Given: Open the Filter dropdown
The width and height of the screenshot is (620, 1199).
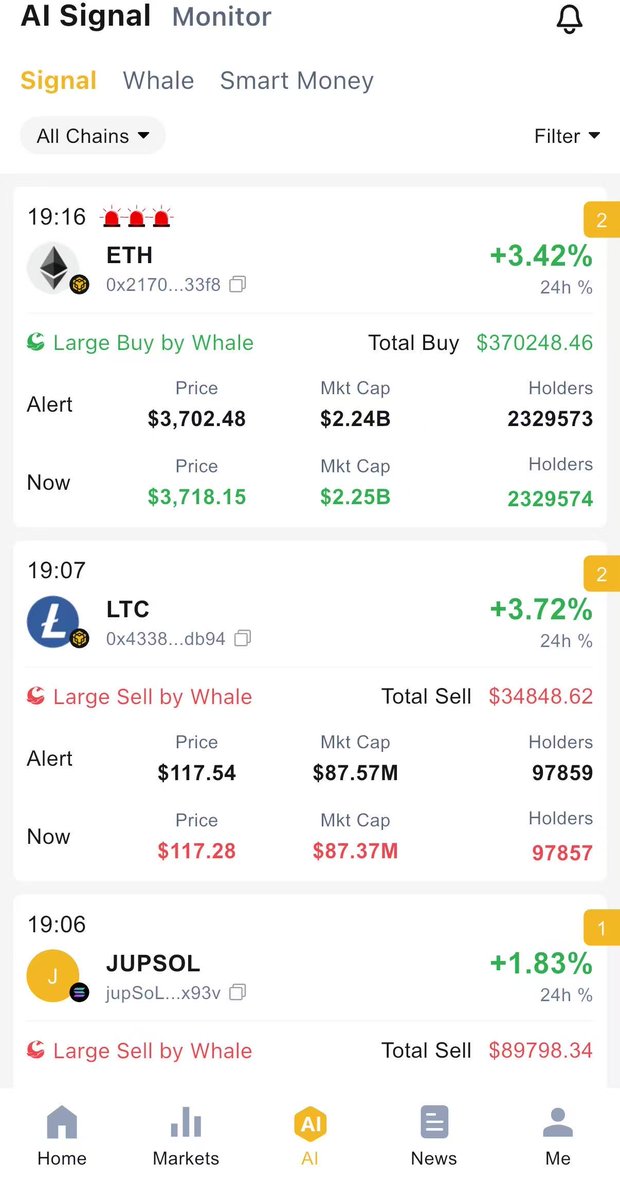Looking at the screenshot, I should tap(567, 136).
